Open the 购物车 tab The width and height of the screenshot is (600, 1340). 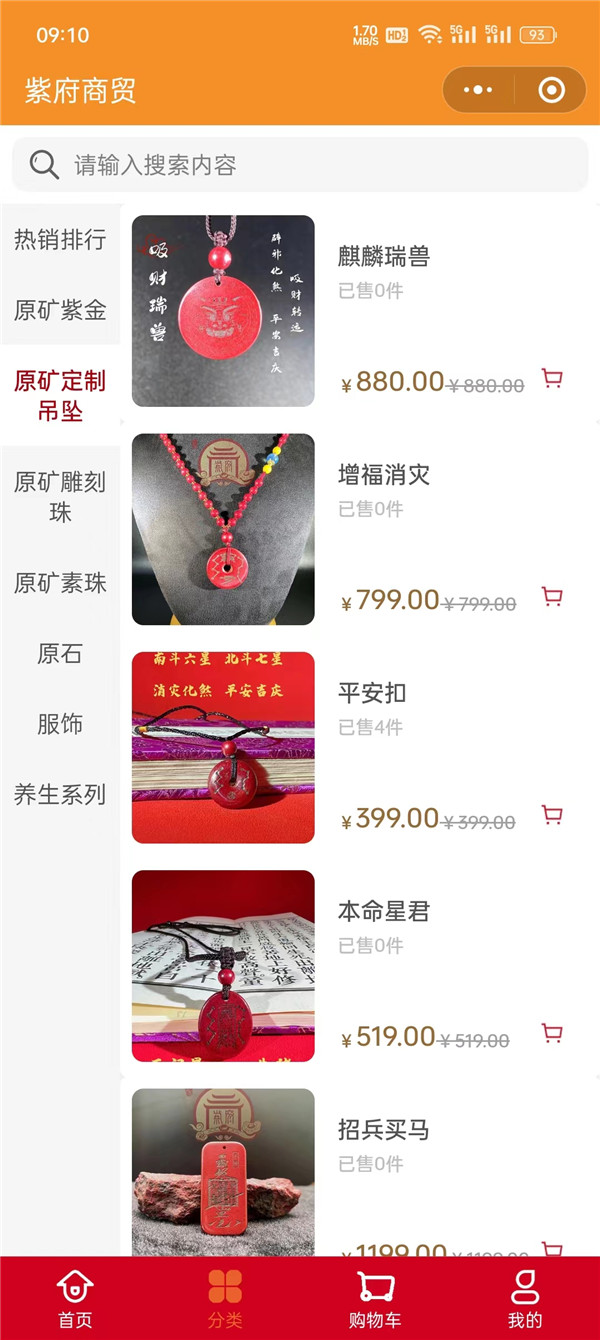click(x=375, y=1298)
